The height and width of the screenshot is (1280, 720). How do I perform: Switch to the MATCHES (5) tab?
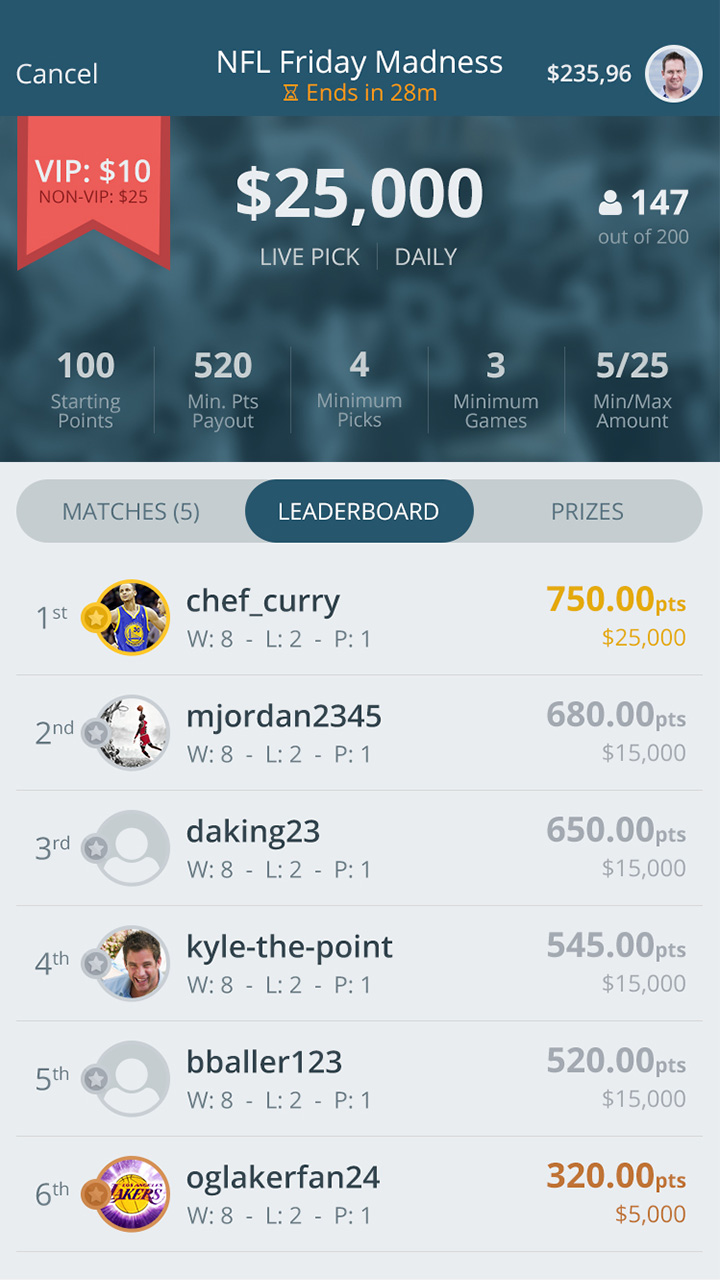(x=132, y=511)
